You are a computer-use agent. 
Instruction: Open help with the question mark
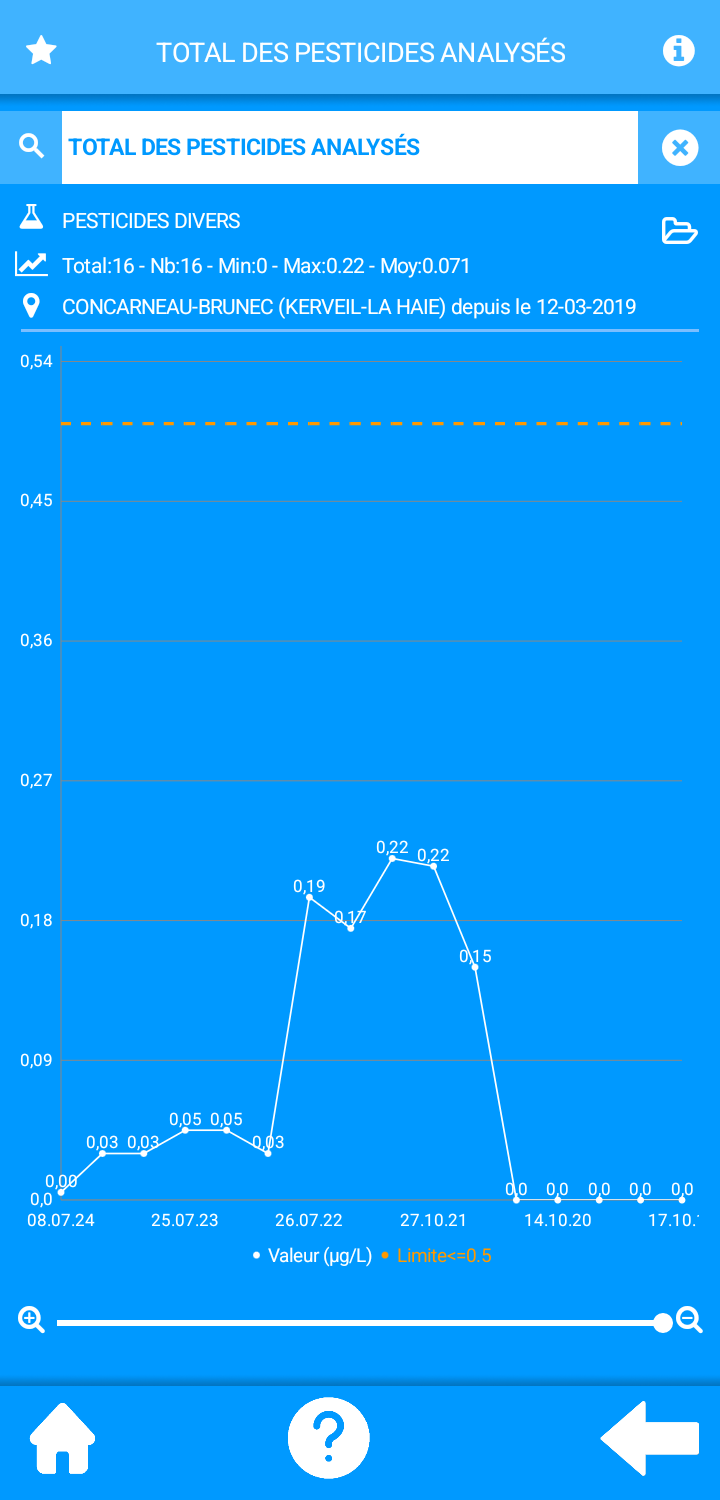click(x=329, y=1438)
